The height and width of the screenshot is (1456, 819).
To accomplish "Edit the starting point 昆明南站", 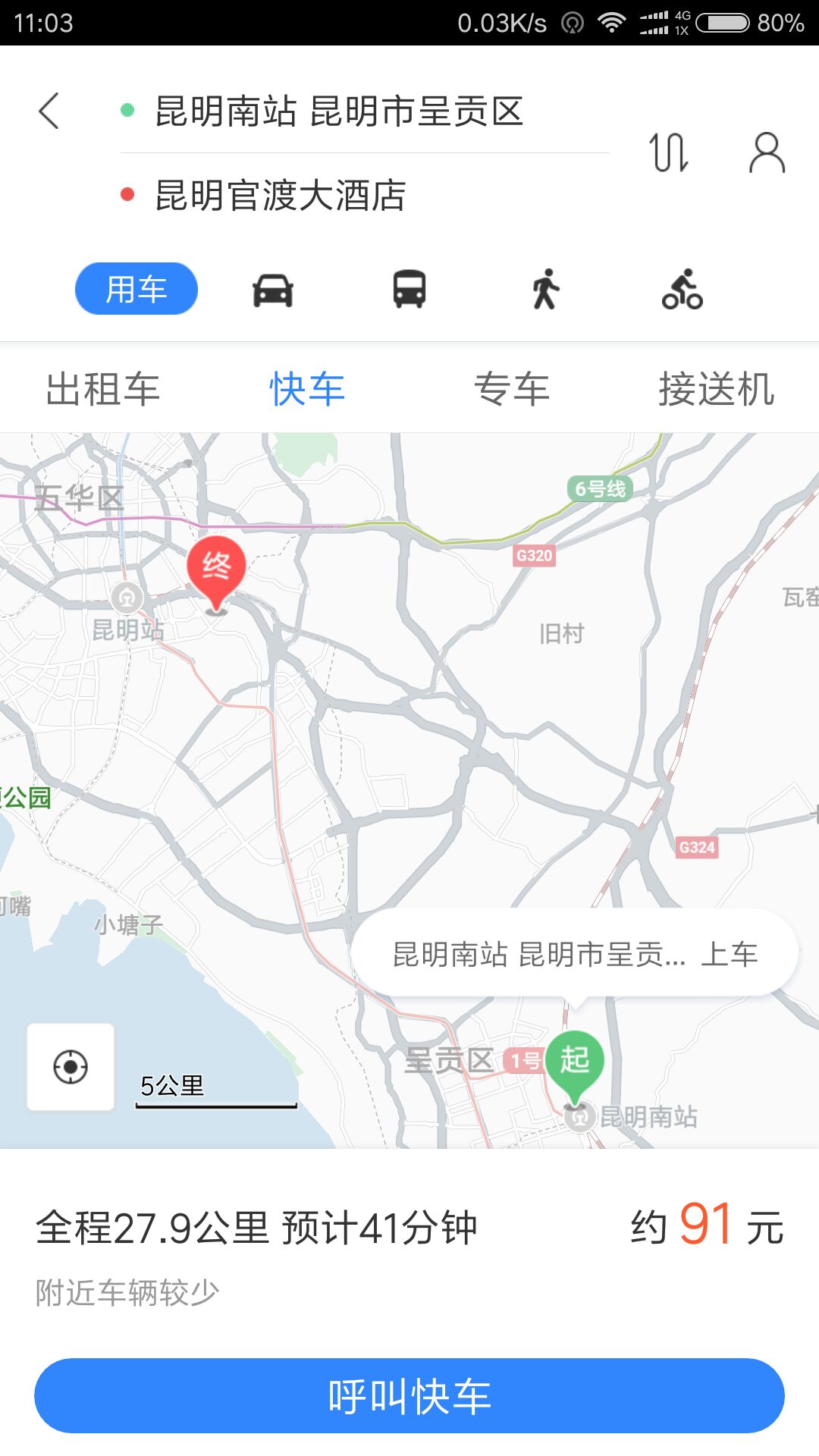I will pyautogui.click(x=339, y=111).
